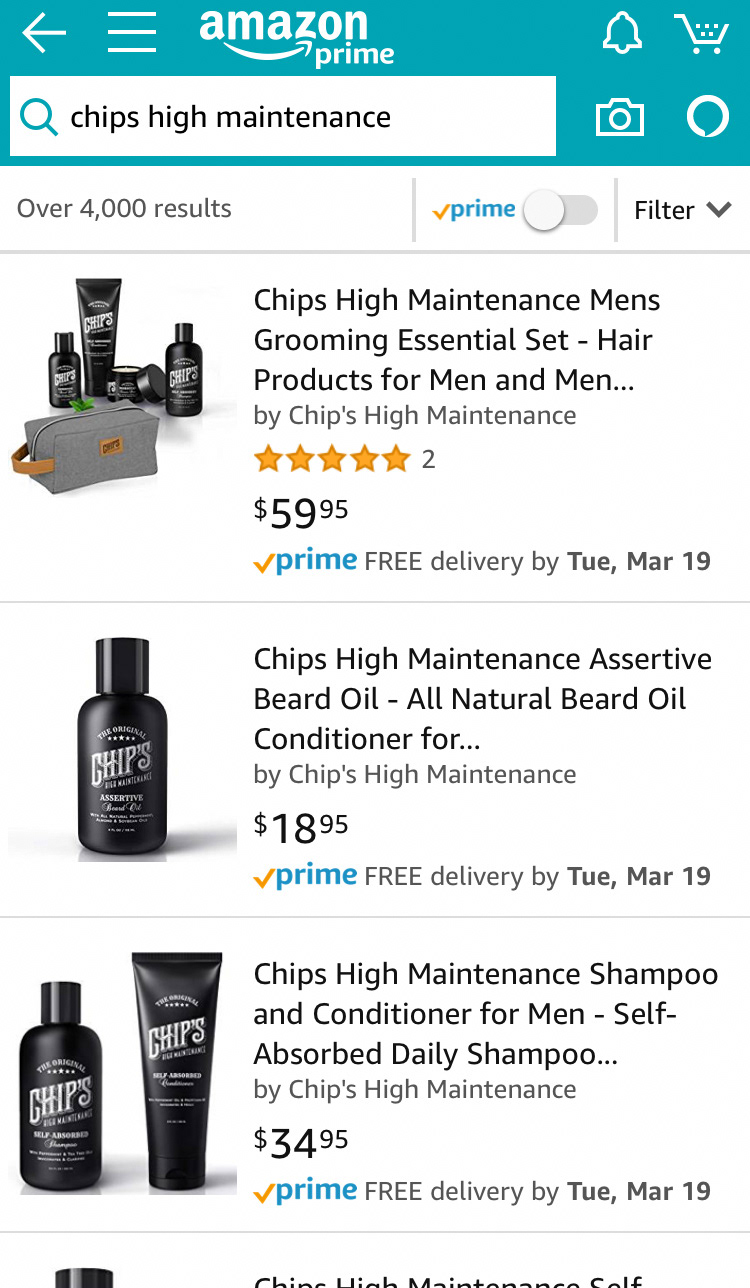Image resolution: width=750 pixels, height=1288 pixels.
Task: Open the hamburger drawer menu
Action: coord(132,33)
